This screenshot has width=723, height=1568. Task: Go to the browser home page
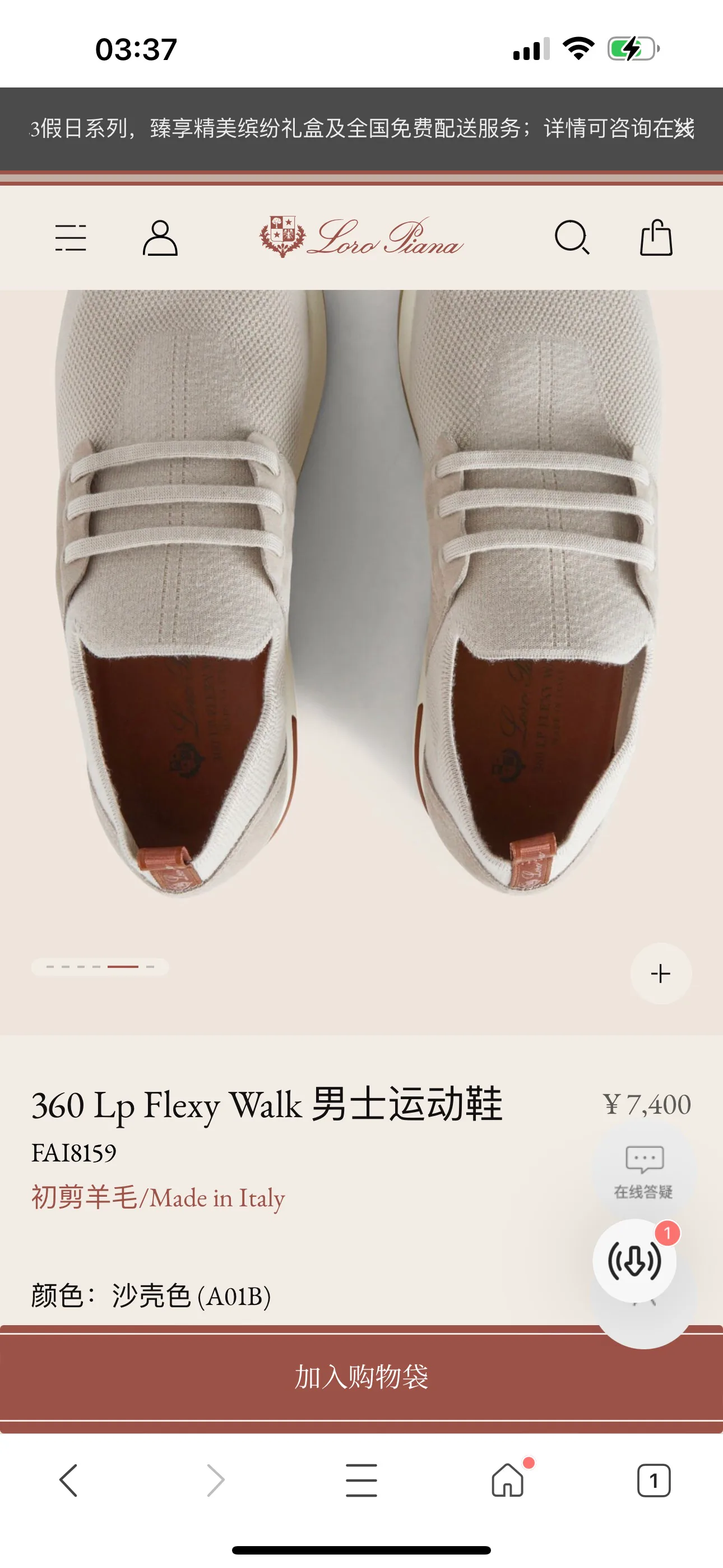tap(508, 1480)
